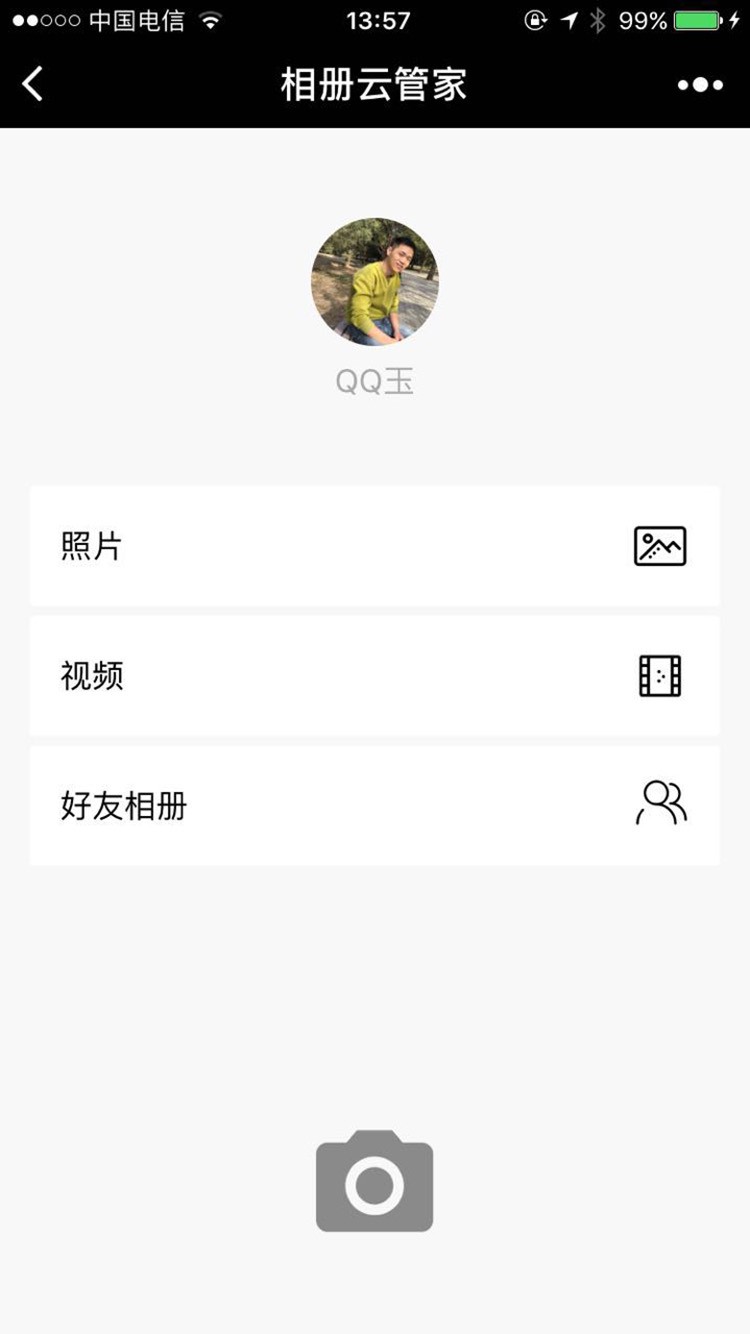The height and width of the screenshot is (1334, 750).
Task: Open the 视频 videos row
Action: [x=374, y=676]
